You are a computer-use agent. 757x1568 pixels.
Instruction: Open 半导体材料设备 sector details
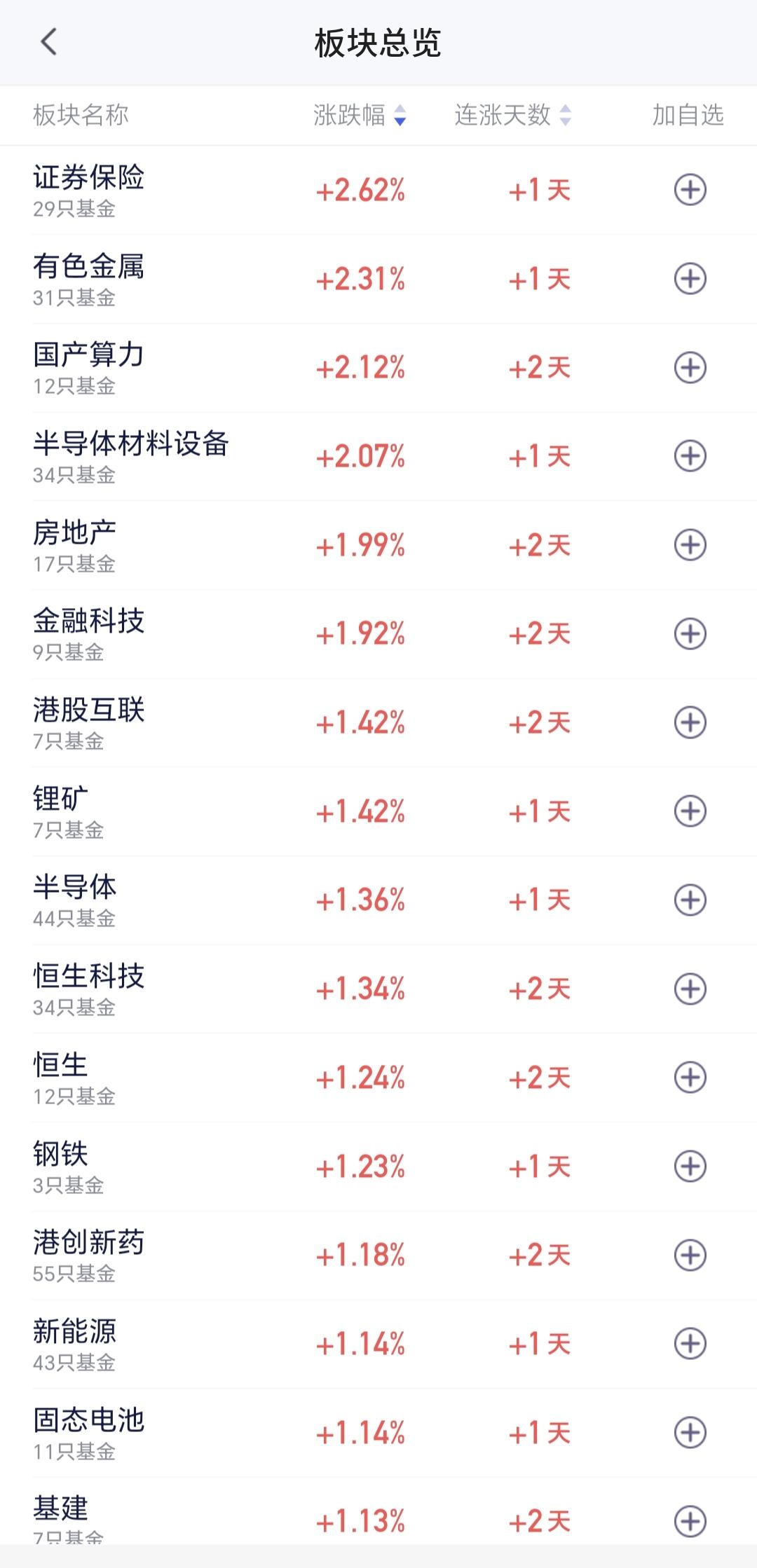click(378, 456)
